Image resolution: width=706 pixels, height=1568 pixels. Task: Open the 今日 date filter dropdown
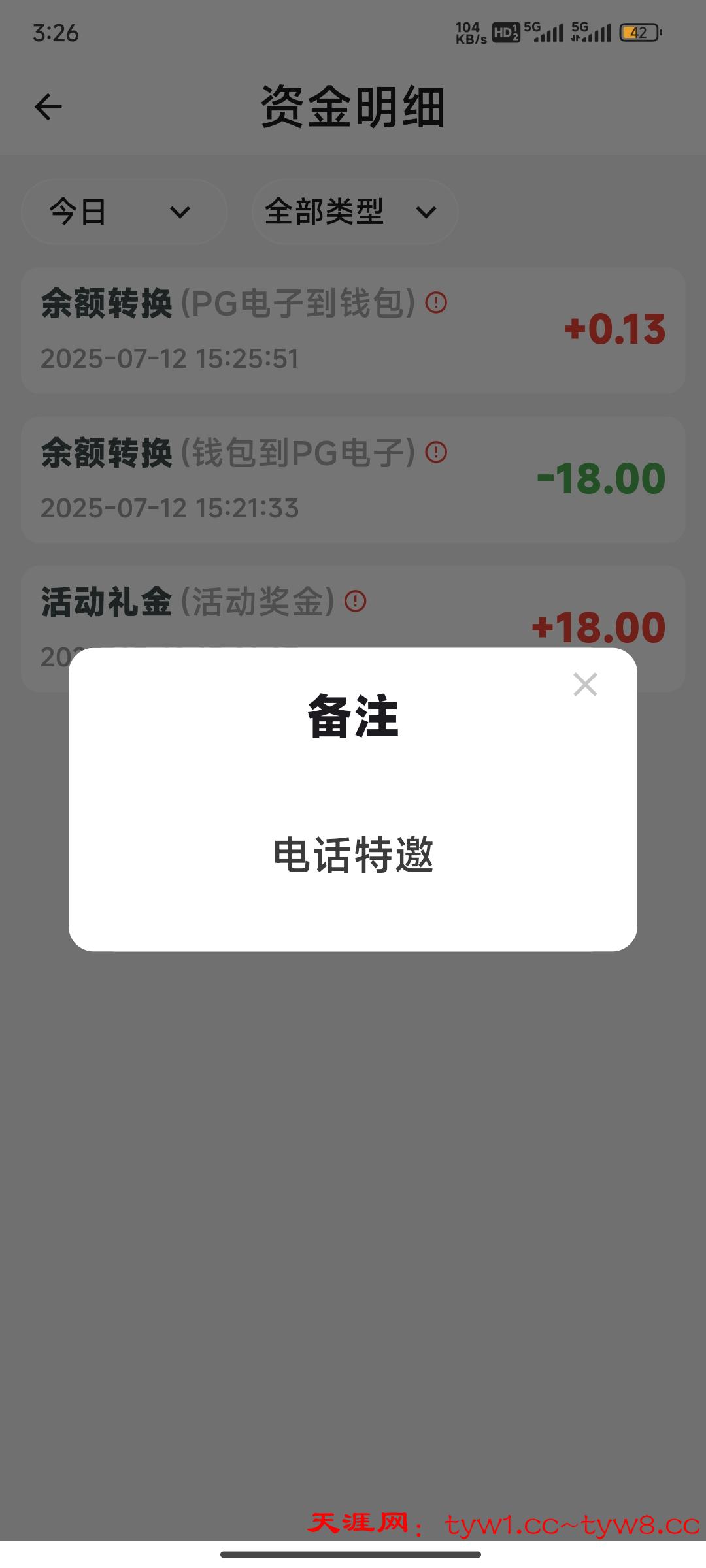[x=124, y=212]
